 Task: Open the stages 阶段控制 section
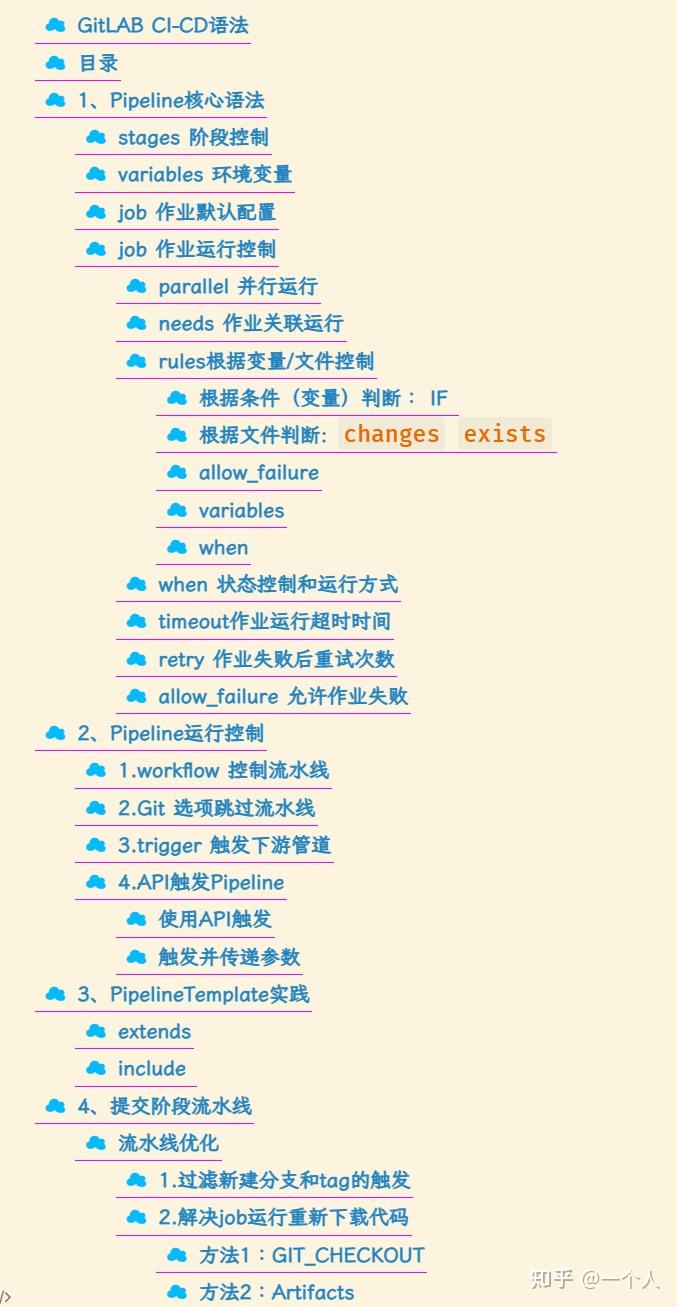click(192, 137)
